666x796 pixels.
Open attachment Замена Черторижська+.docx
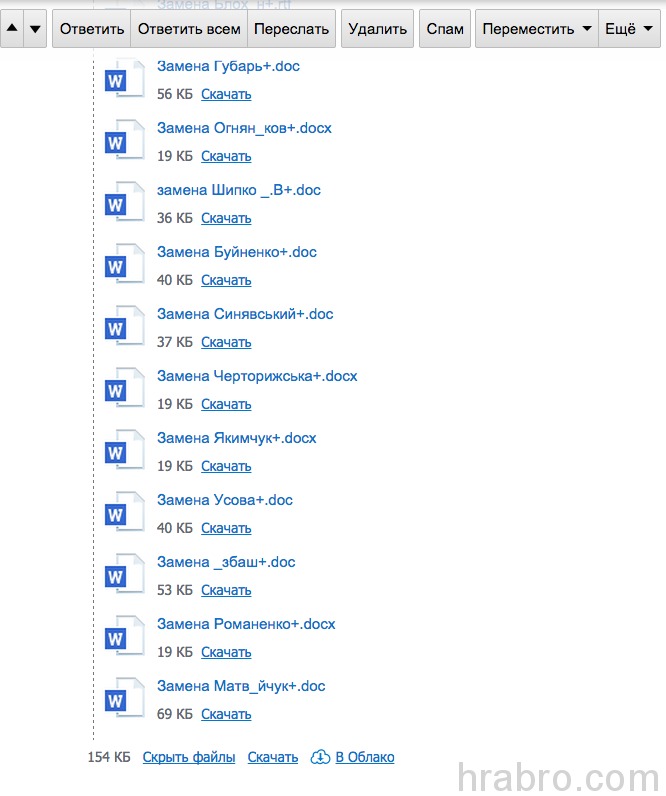[x=257, y=376]
